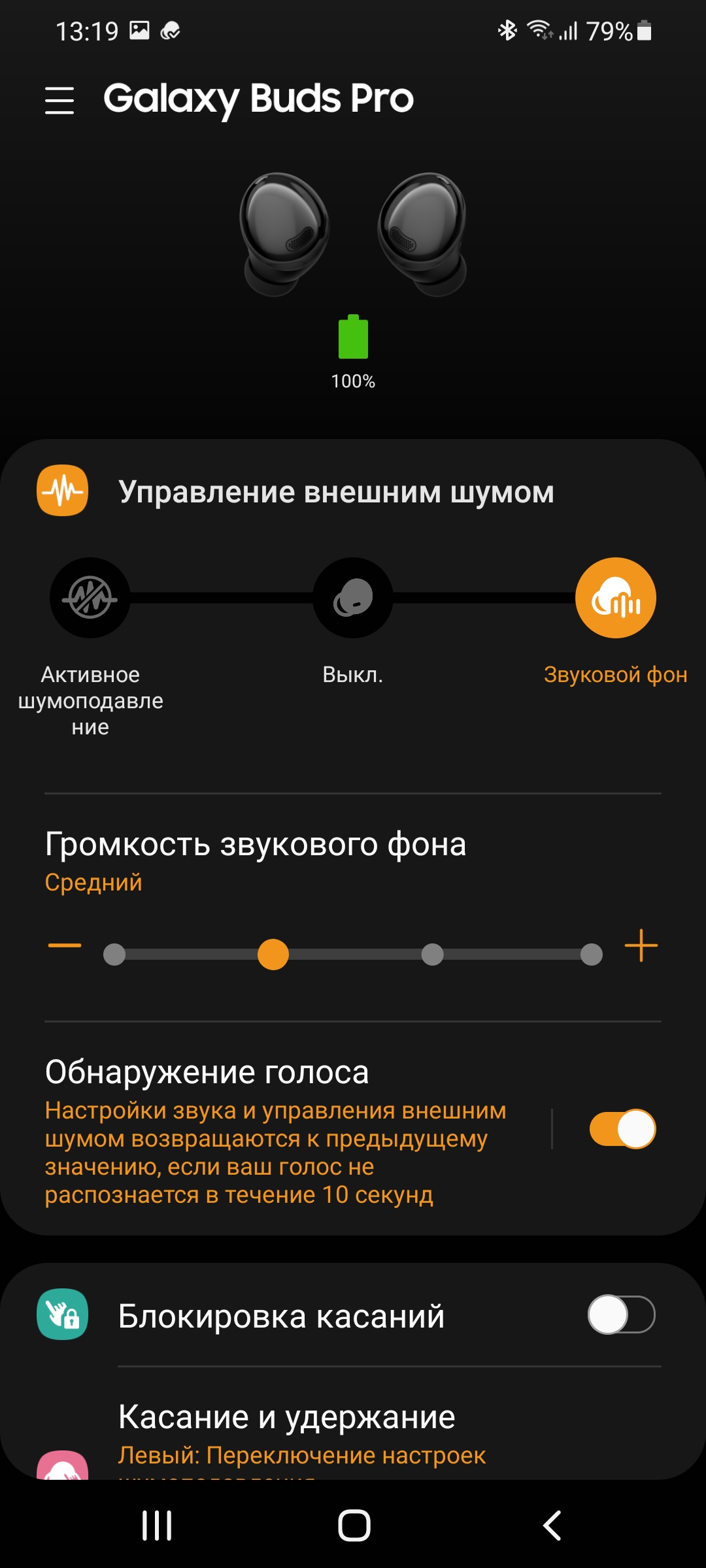Screen dimensions: 706x1568
Task: Enable Блокировка касаний toggle
Action: click(x=621, y=1315)
